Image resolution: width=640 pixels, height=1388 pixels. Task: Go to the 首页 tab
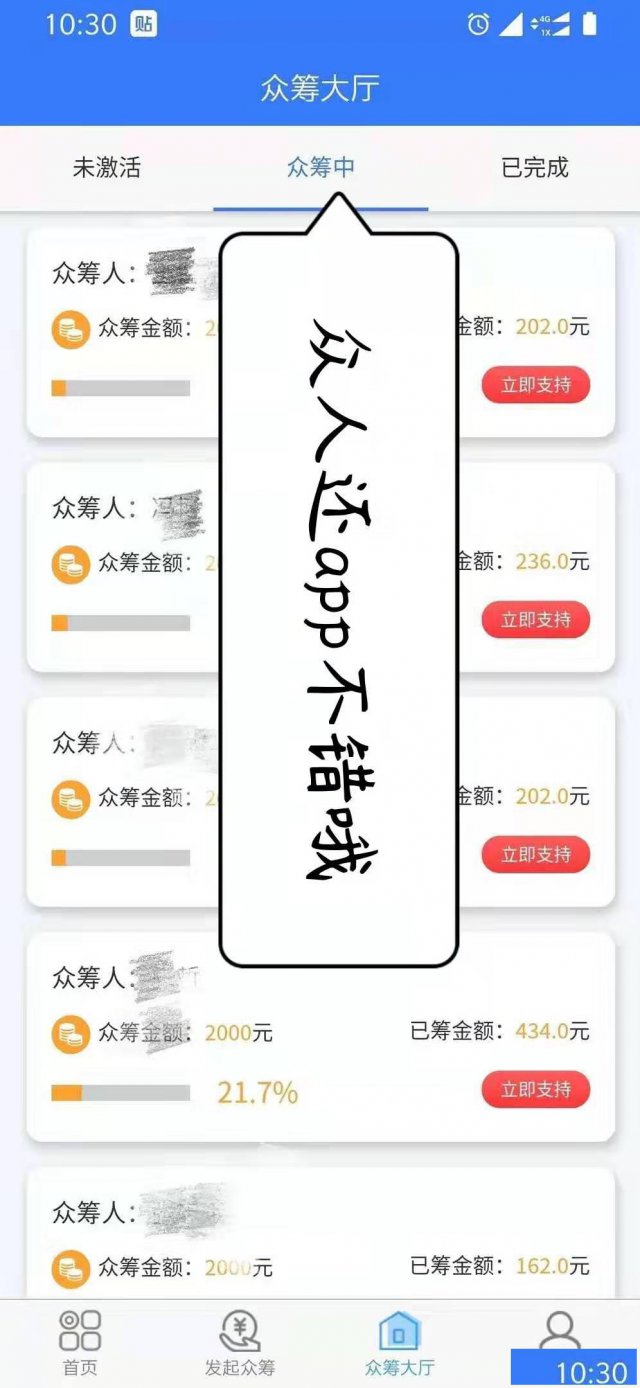click(80, 1342)
